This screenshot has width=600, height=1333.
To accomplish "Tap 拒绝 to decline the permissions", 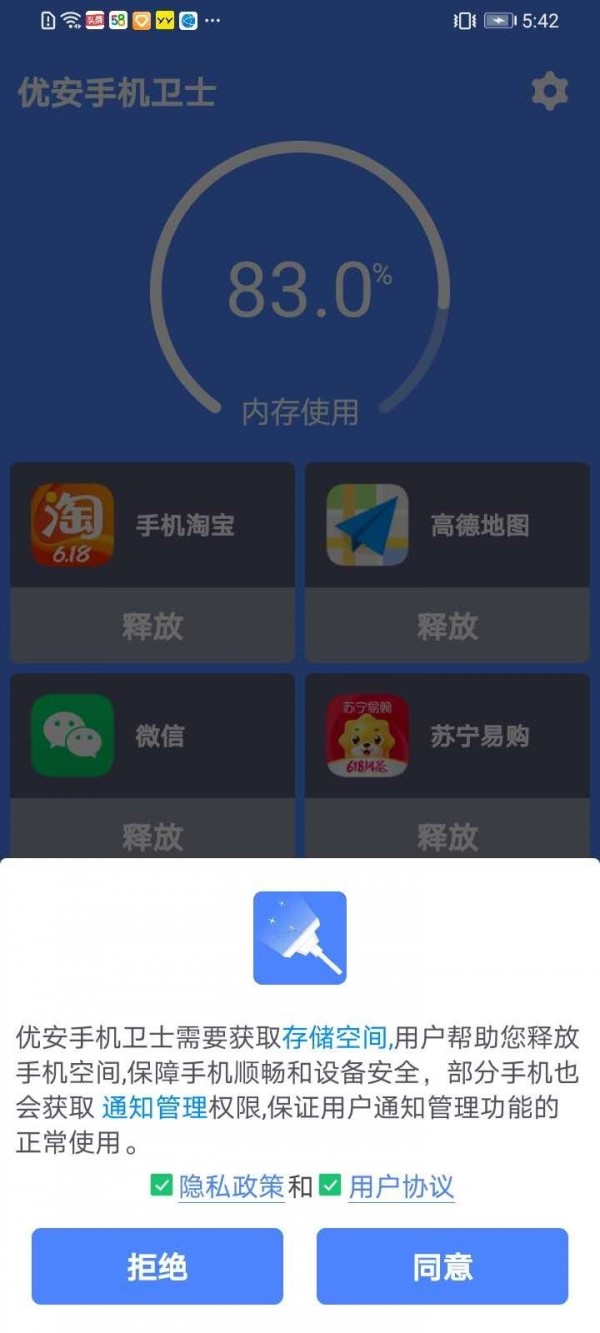I will pyautogui.click(x=157, y=1266).
